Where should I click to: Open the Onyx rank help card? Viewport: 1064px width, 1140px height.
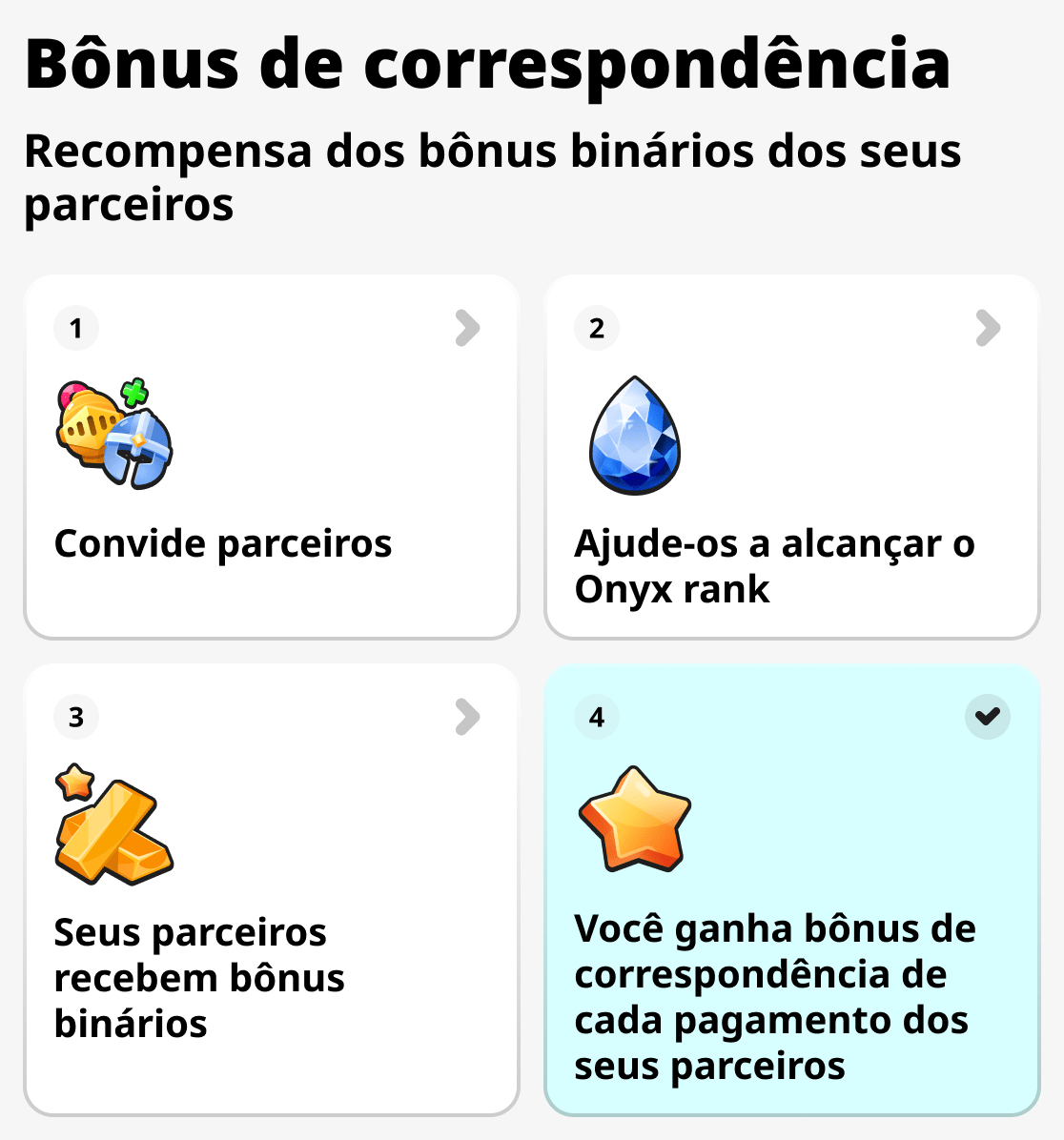(x=791, y=456)
